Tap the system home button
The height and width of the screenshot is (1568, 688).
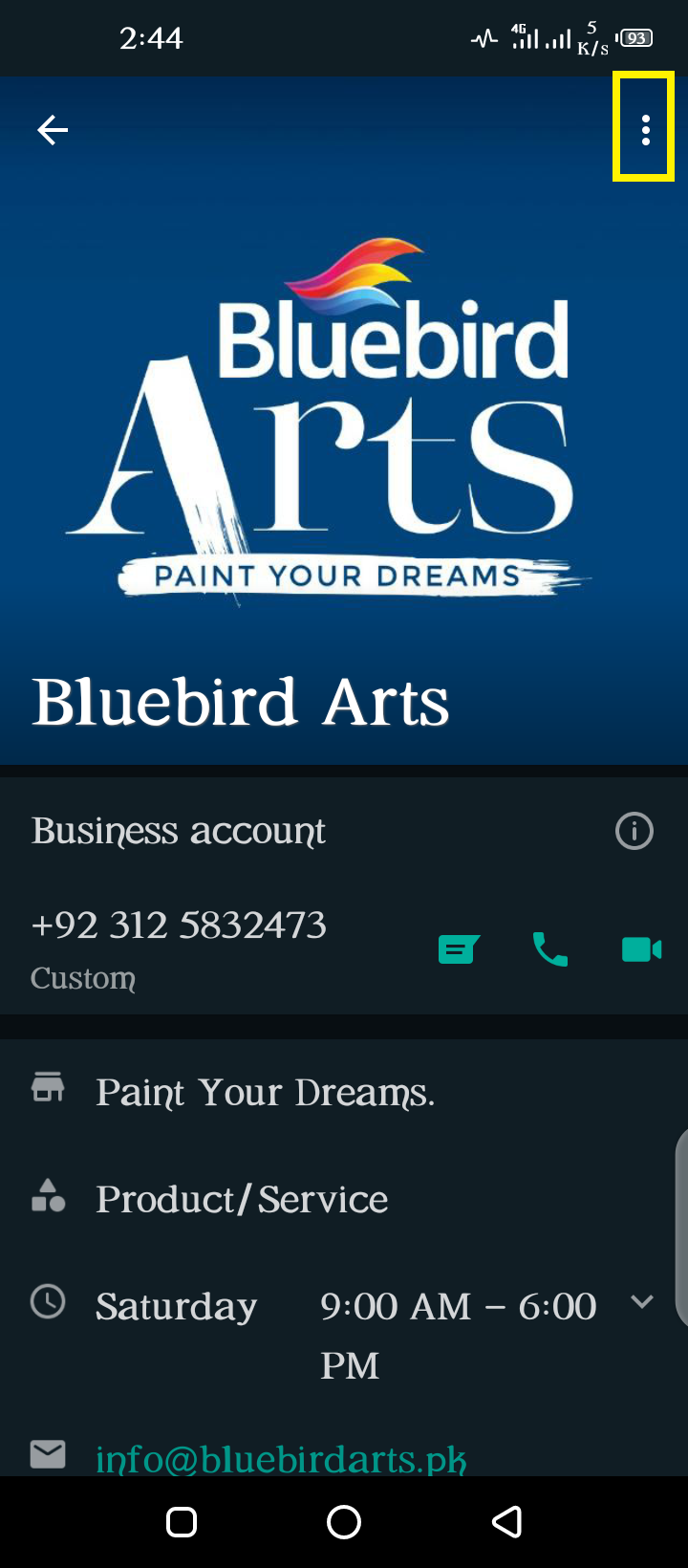click(344, 1522)
